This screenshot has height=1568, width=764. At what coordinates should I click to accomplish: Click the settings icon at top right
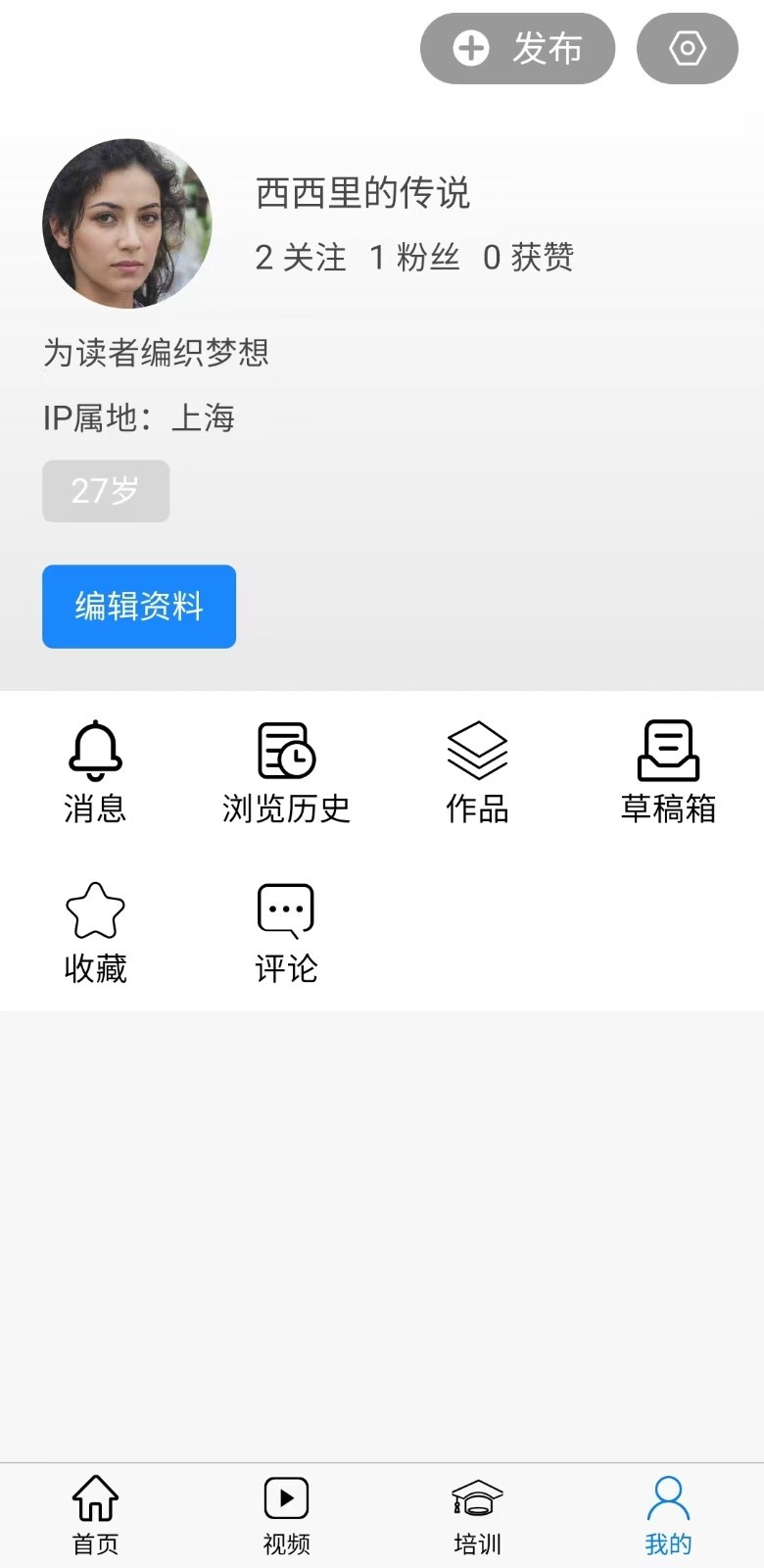click(x=687, y=47)
